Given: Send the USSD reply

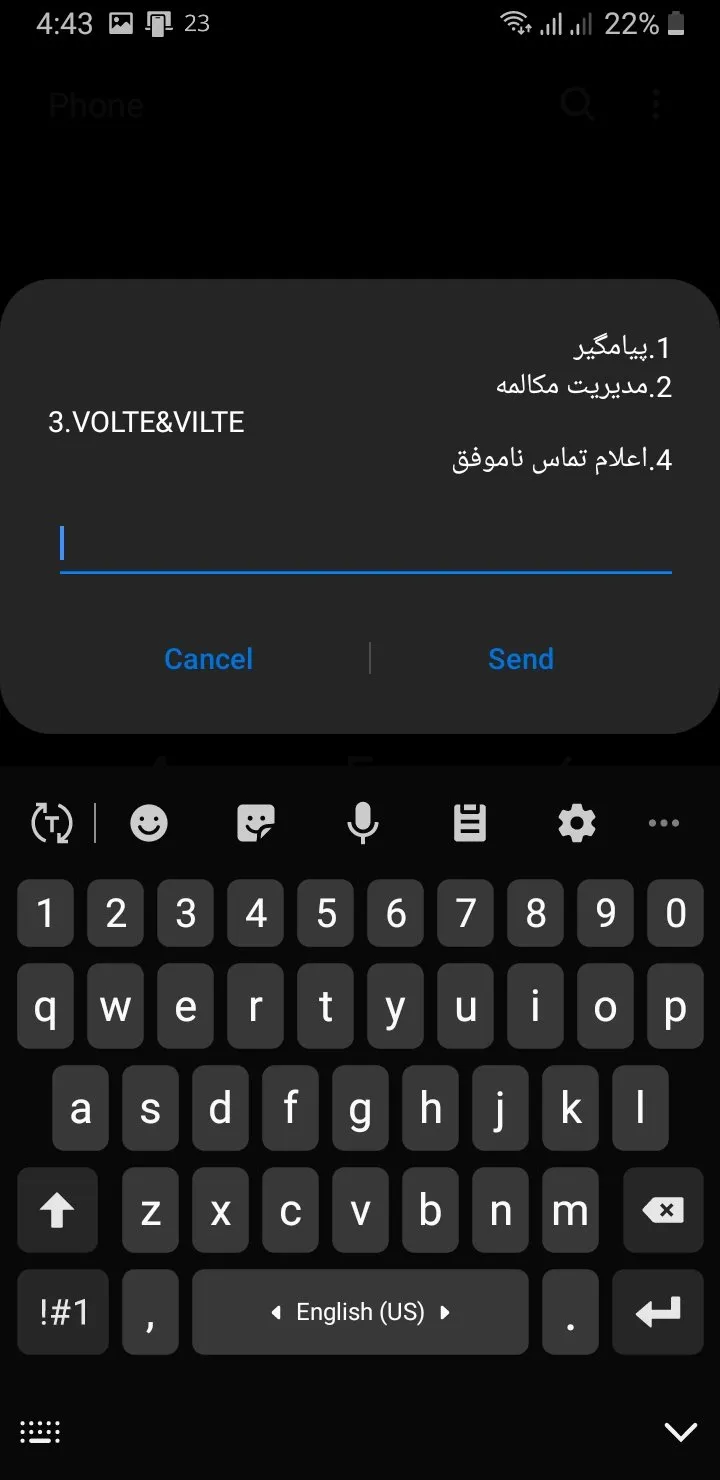Looking at the screenshot, I should [x=520, y=659].
